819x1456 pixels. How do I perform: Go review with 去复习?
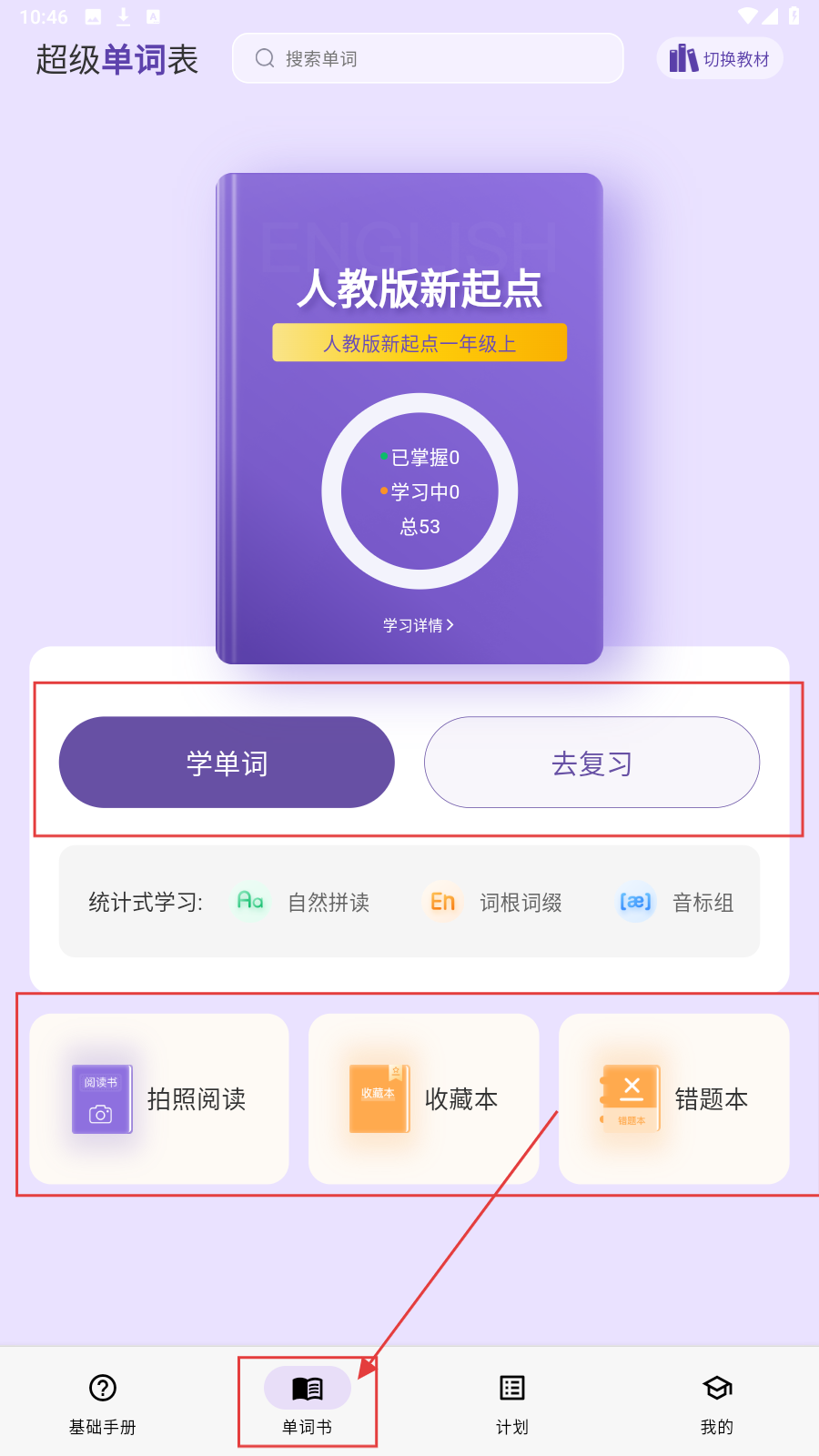[591, 763]
